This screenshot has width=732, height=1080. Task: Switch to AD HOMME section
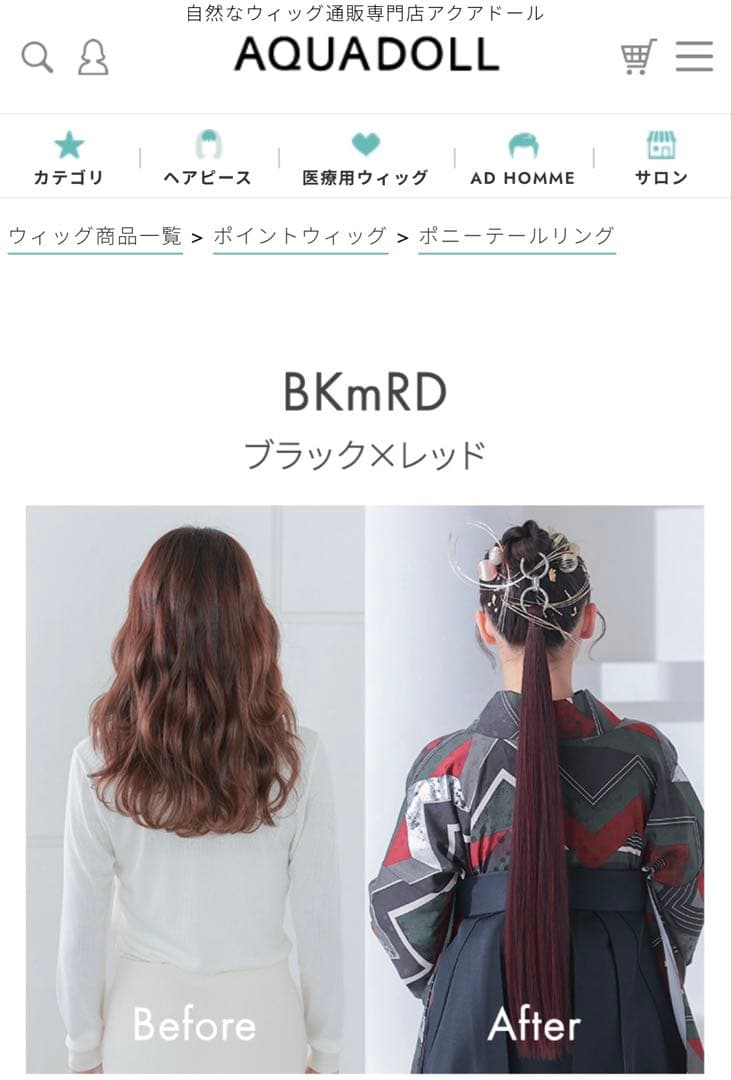click(522, 159)
